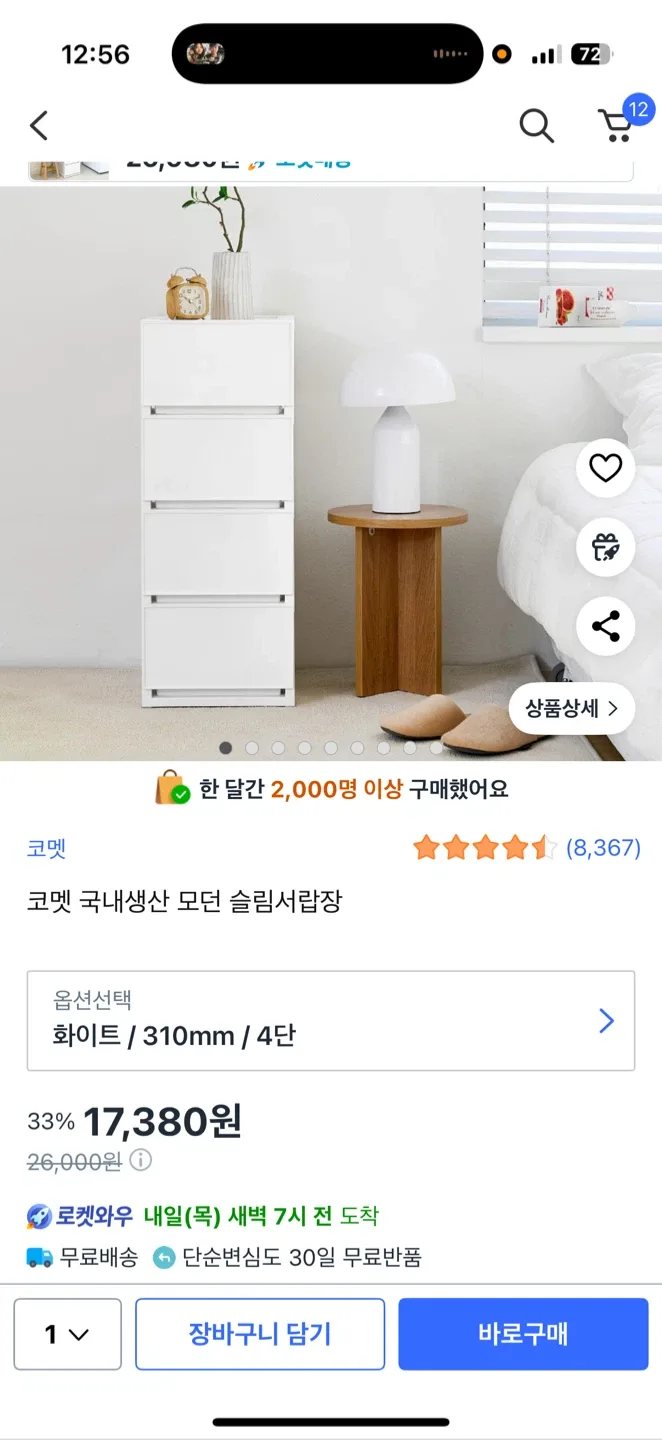The height and width of the screenshot is (1440, 662).
Task: Open the 코멧 brand link
Action: pos(46,849)
